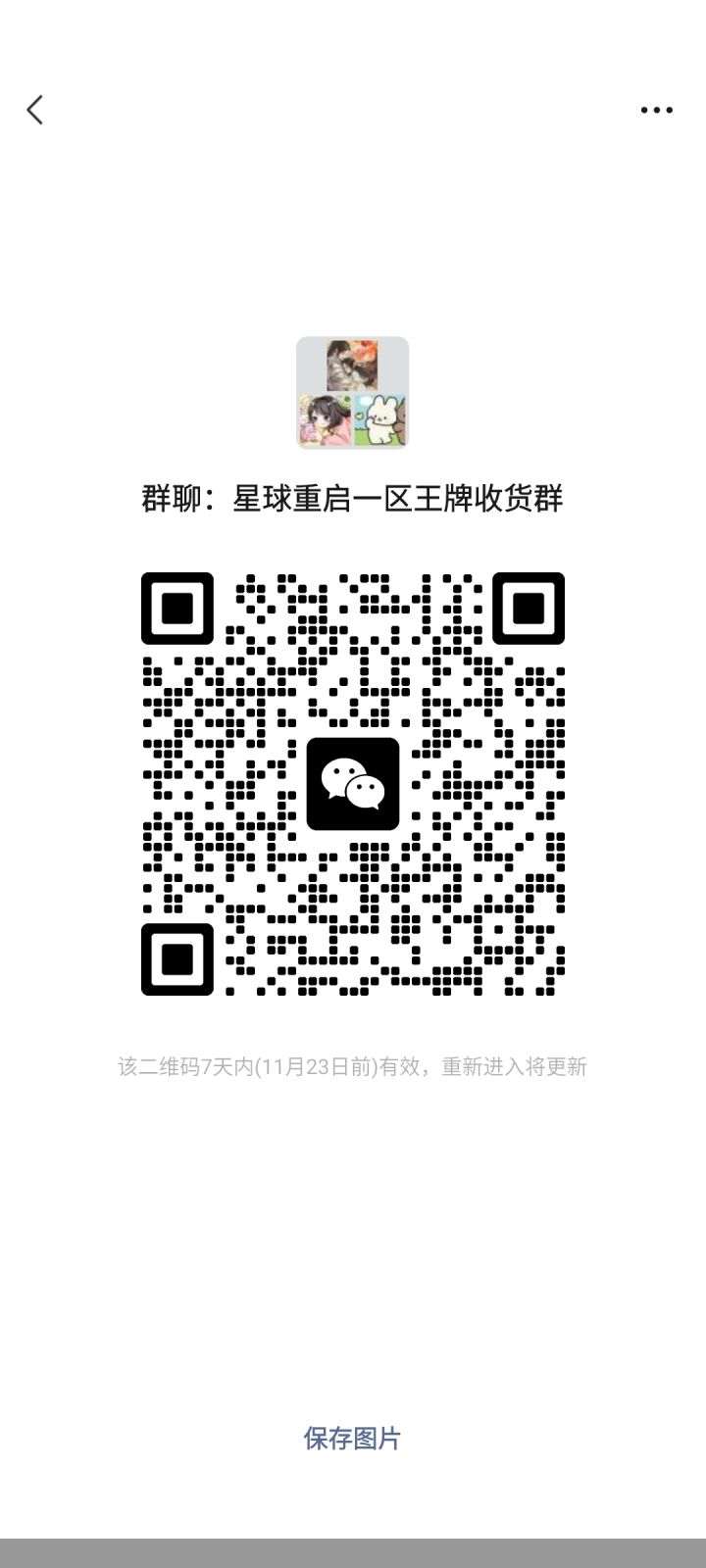Open the three-dot options menu

[655, 110]
